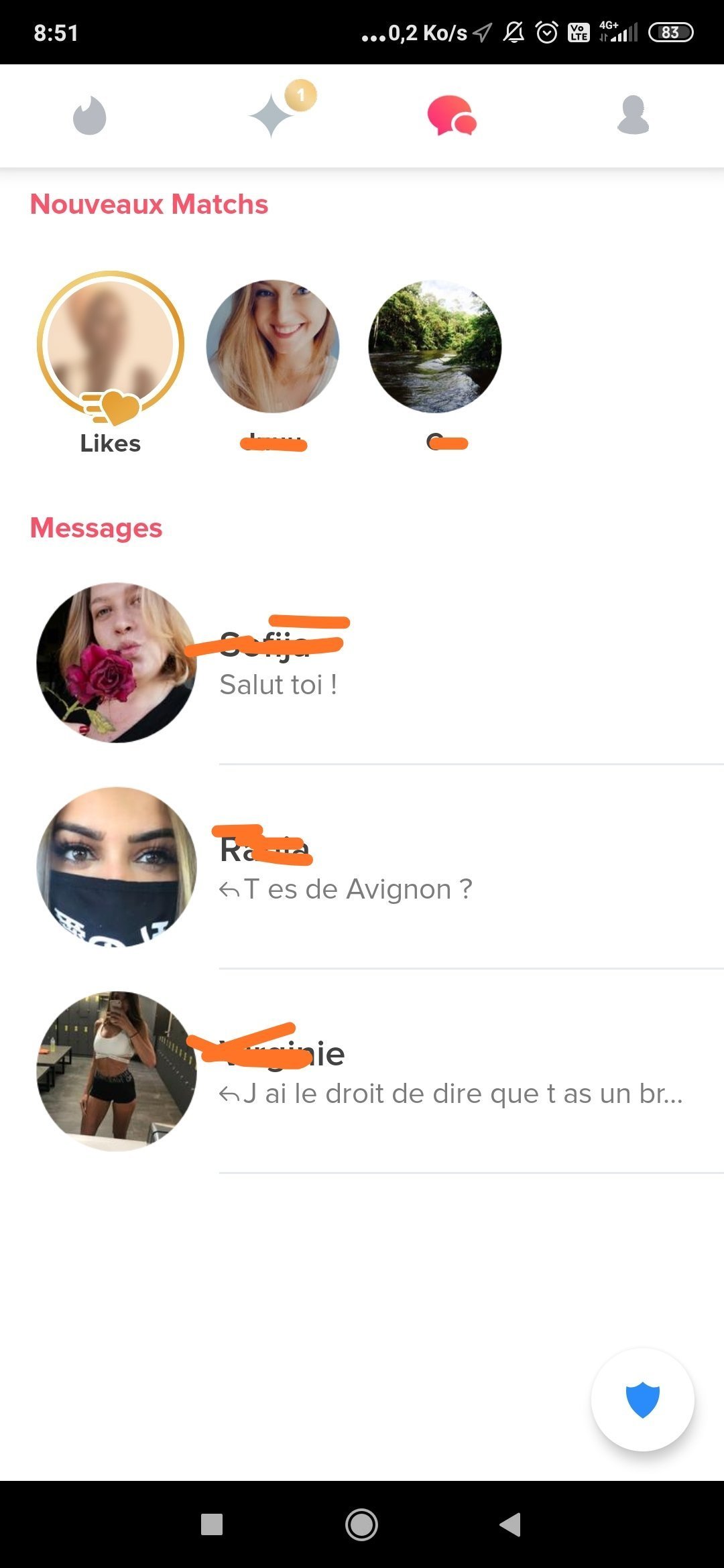
Task: Switch to the flame discovery tab
Action: click(90, 116)
